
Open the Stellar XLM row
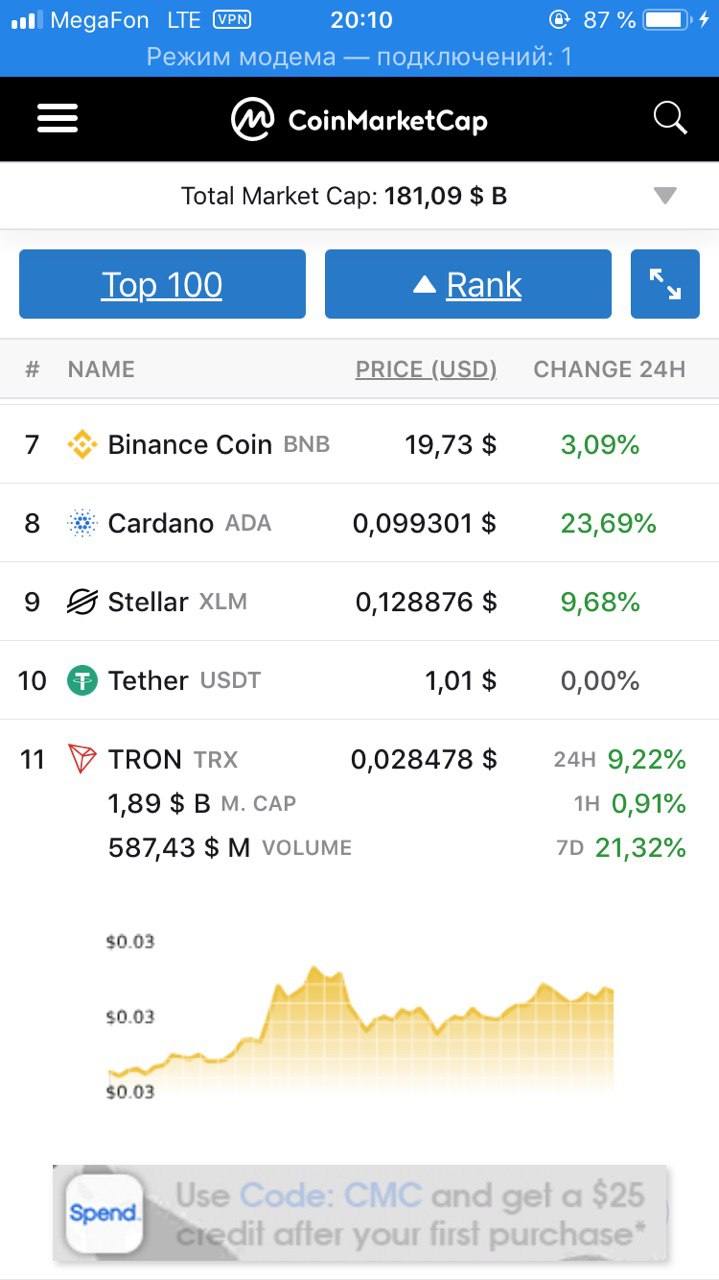coord(359,602)
